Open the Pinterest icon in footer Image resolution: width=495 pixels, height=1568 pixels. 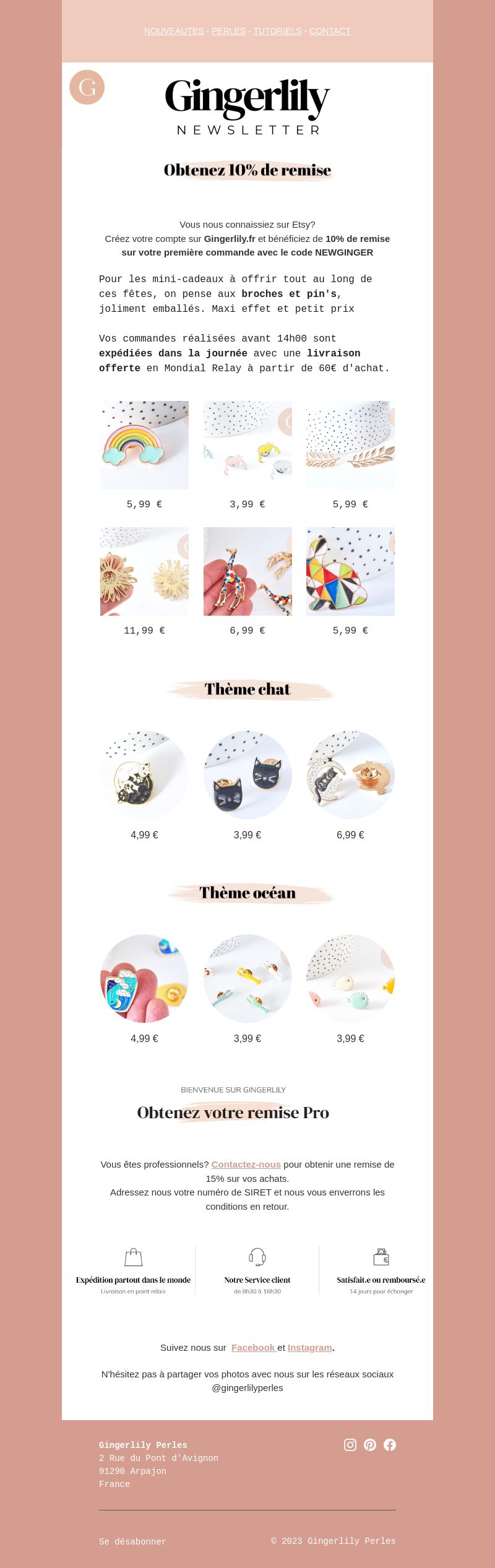[370, 1445]
